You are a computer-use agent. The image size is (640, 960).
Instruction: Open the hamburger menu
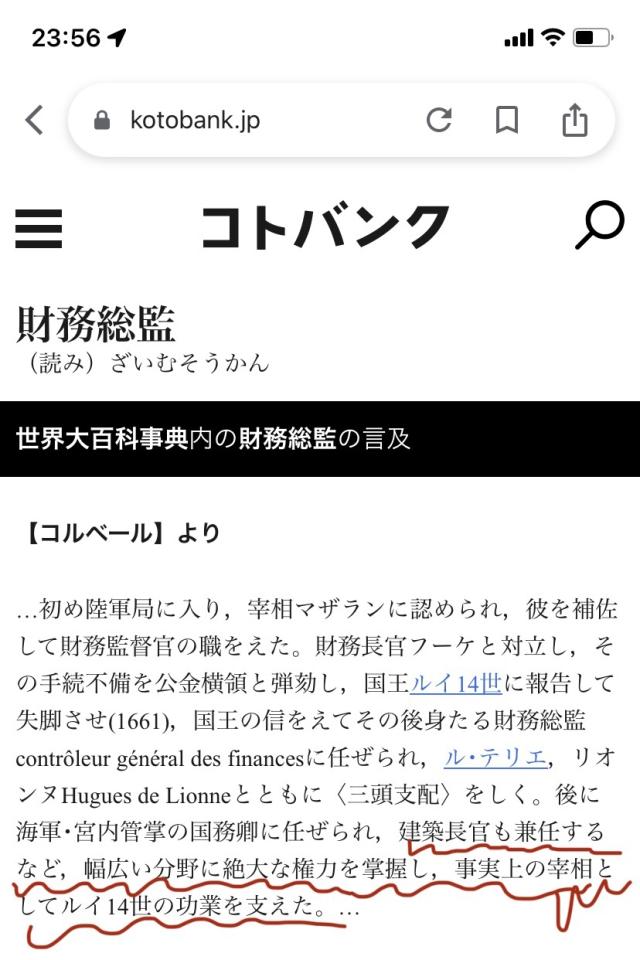pyautogui.click(x=39, y=228)
